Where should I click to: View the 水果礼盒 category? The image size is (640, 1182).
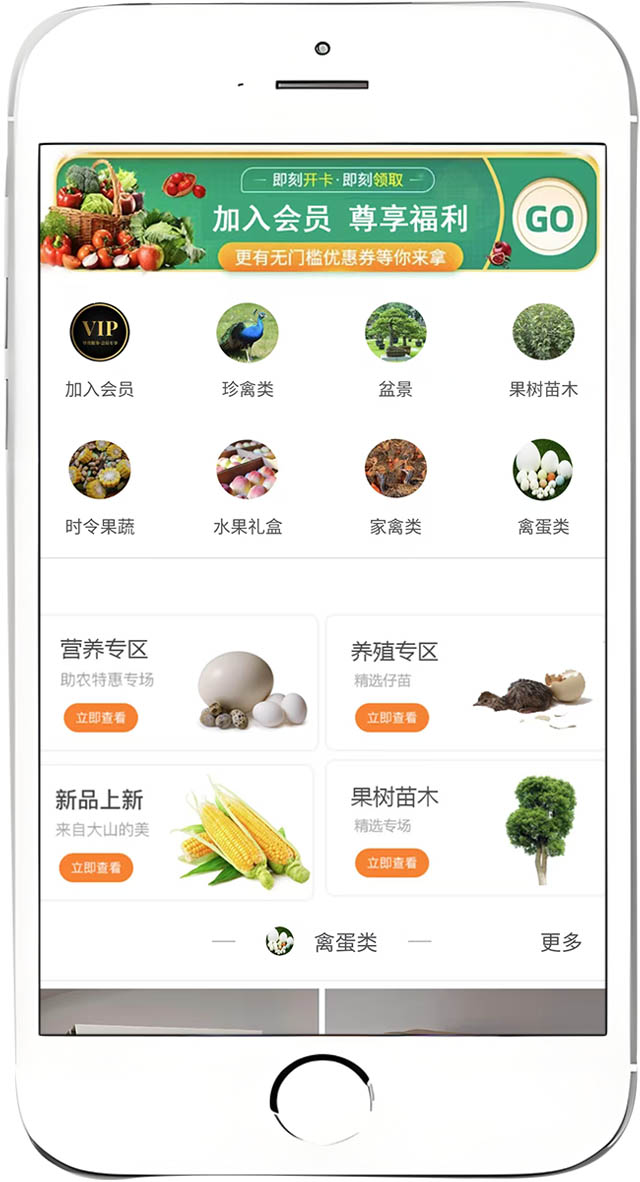(x=247, y=469)
